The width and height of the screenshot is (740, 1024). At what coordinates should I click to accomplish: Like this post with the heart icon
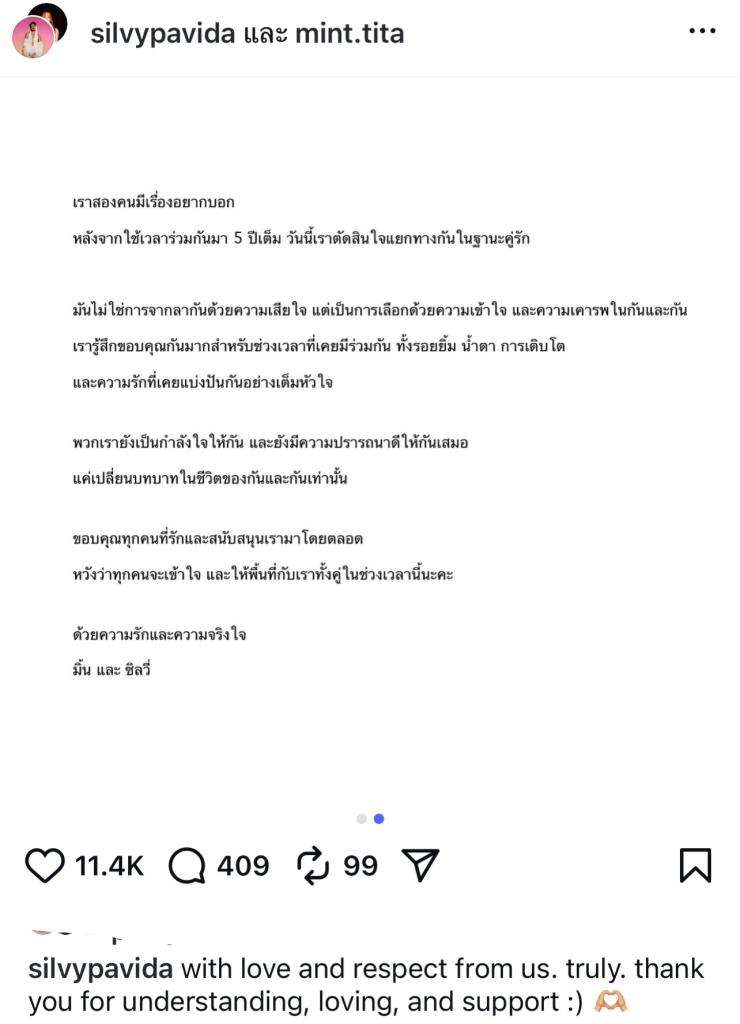click(44, 865)
